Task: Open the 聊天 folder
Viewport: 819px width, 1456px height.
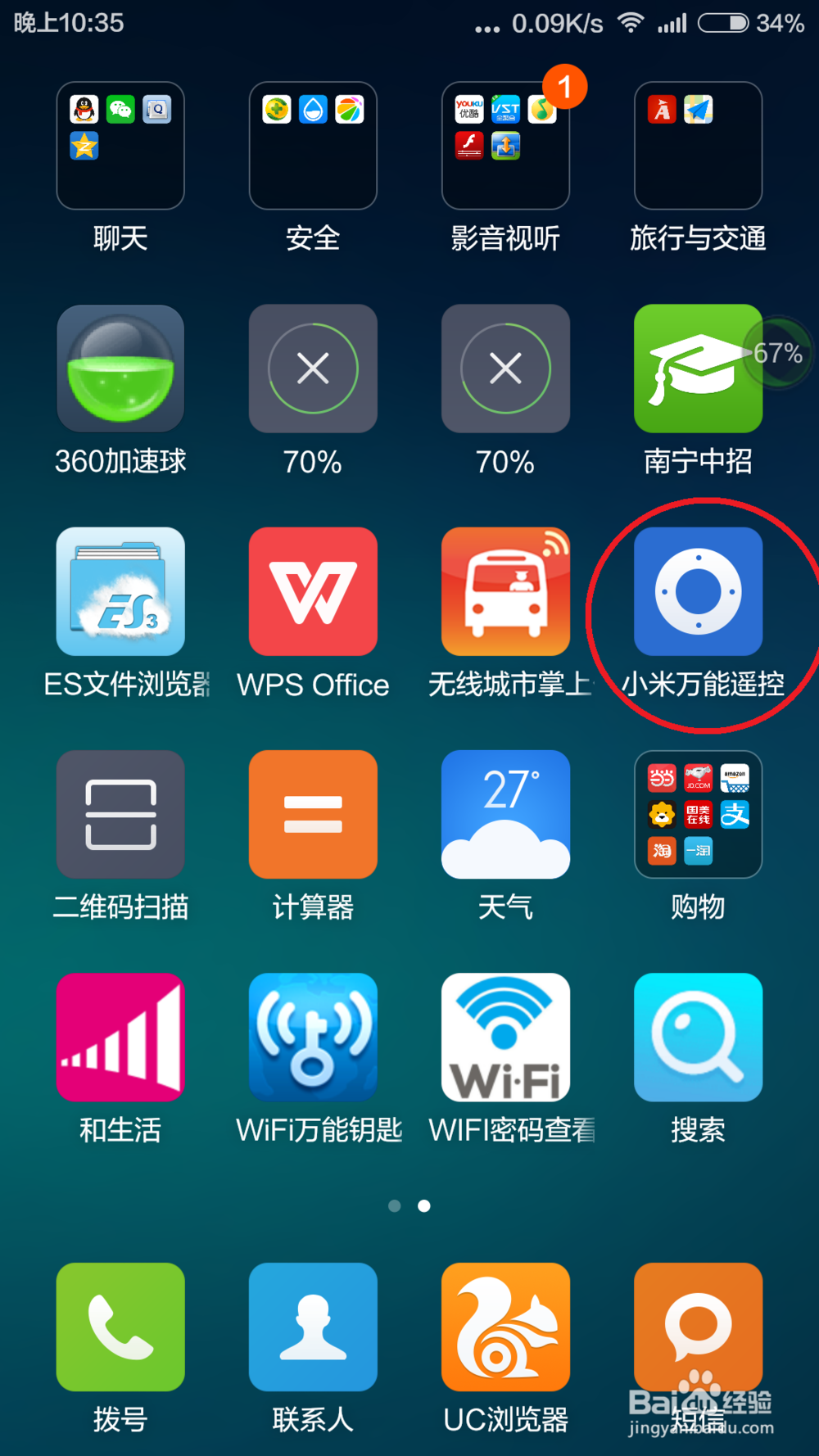Action: click(x=120, y=146)
